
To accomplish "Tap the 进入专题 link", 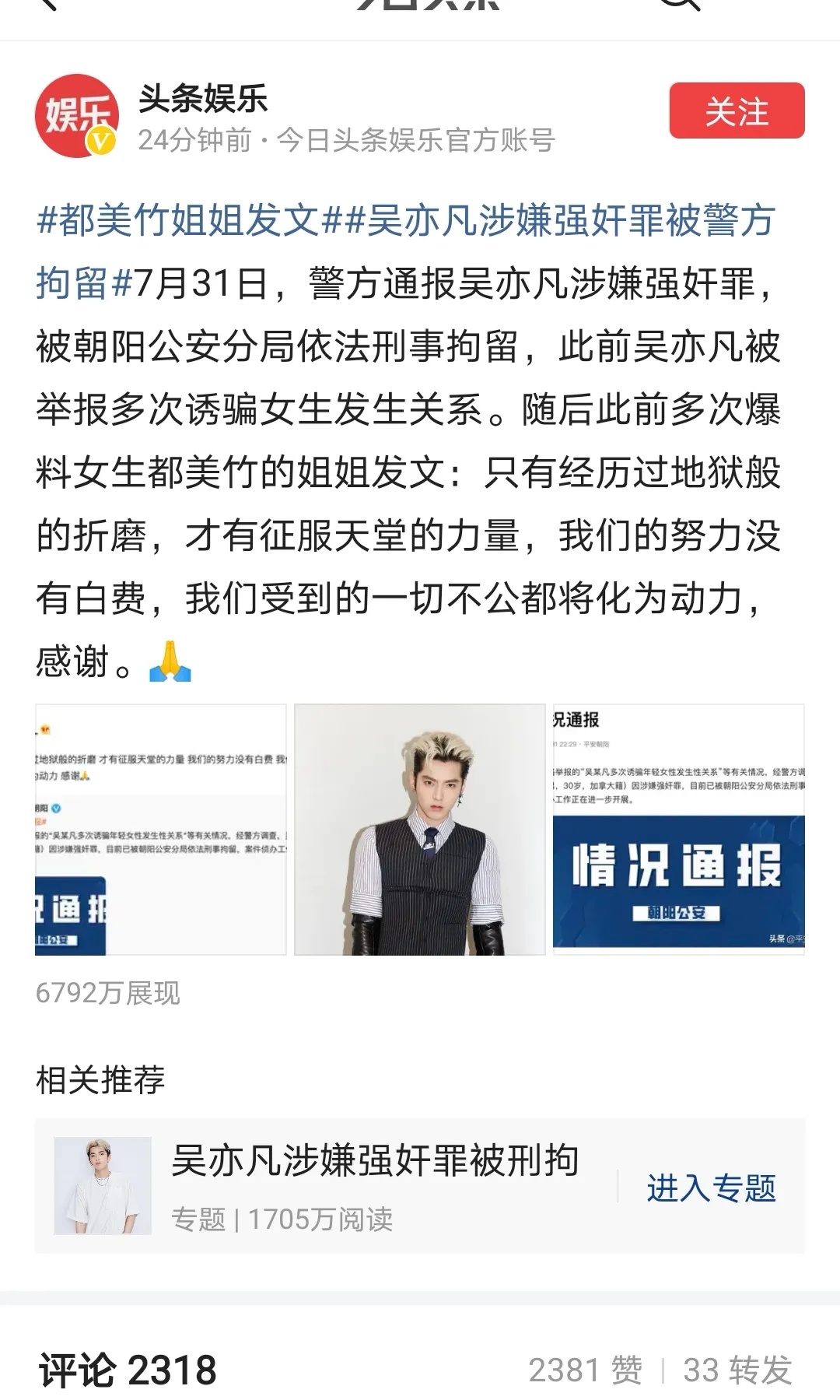I will [711, 1188].
